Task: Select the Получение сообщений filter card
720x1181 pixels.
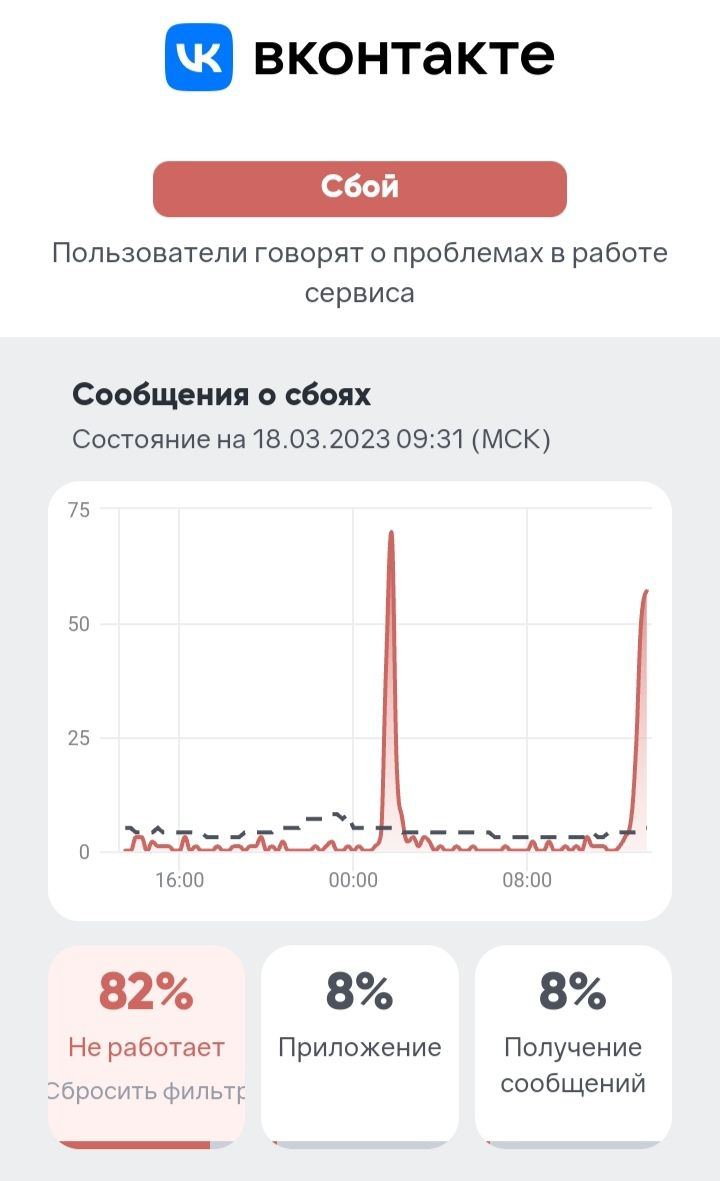Action: (573, 1045)
